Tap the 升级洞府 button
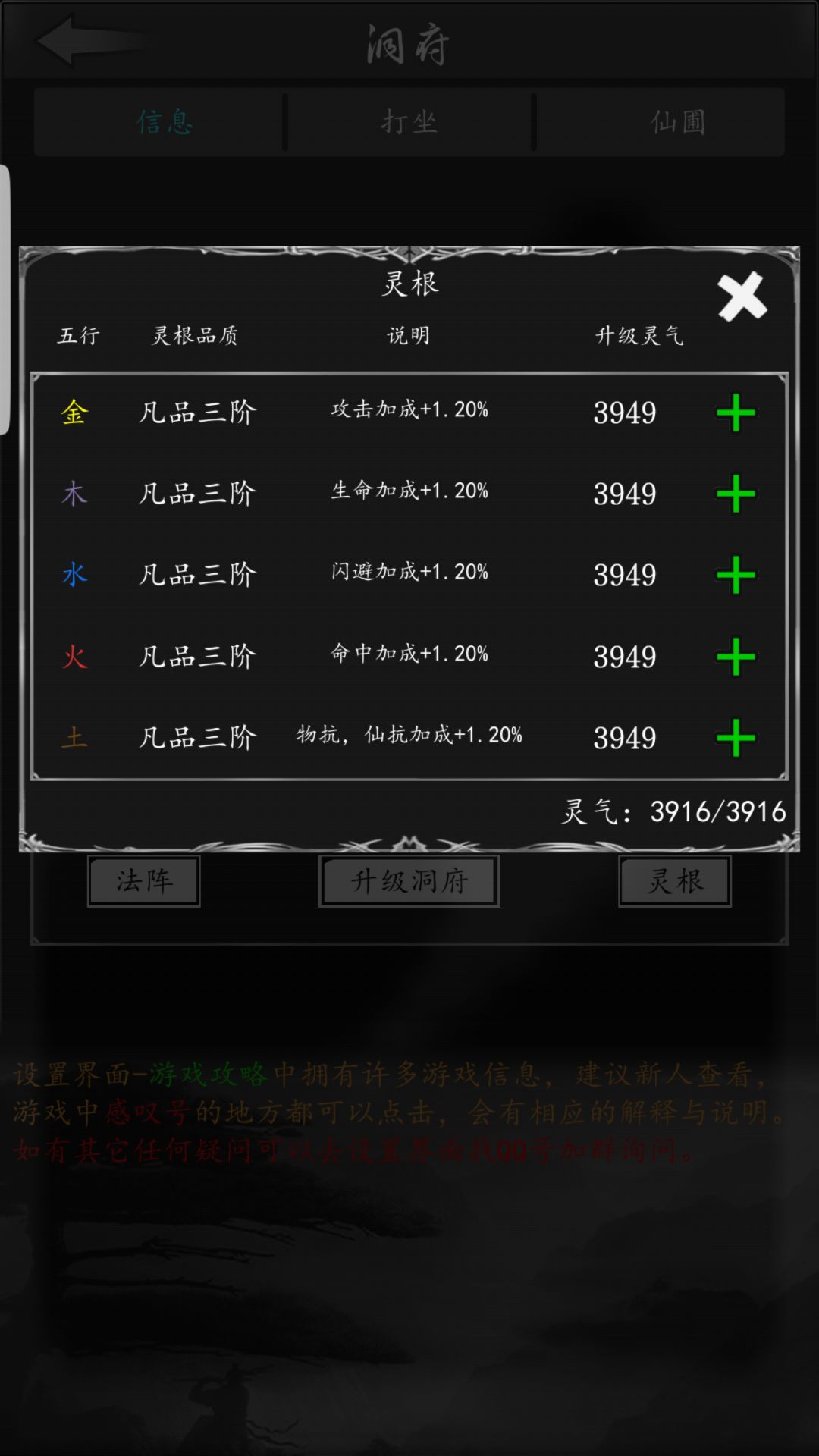 409,880
